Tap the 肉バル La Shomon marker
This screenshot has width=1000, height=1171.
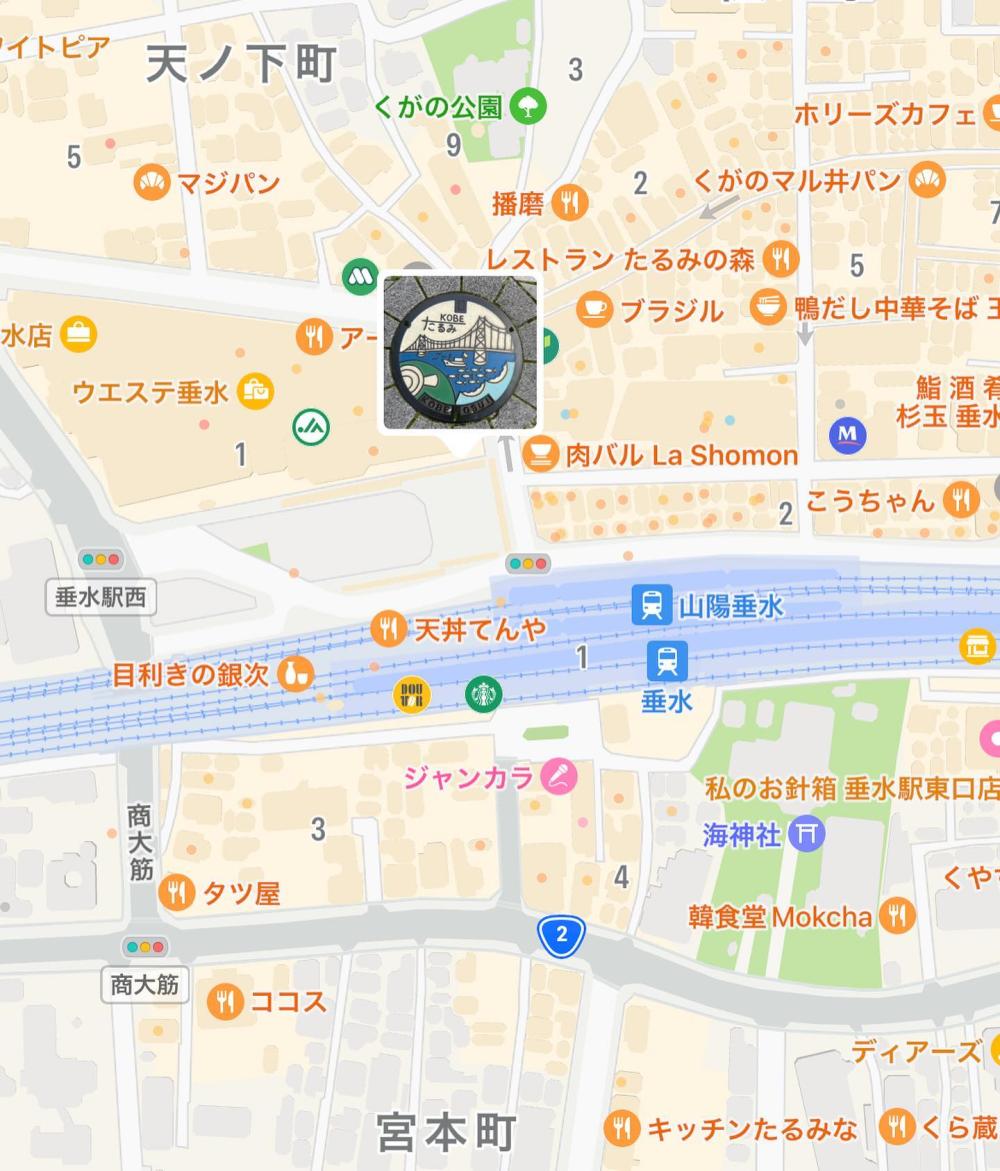(540, 456)
